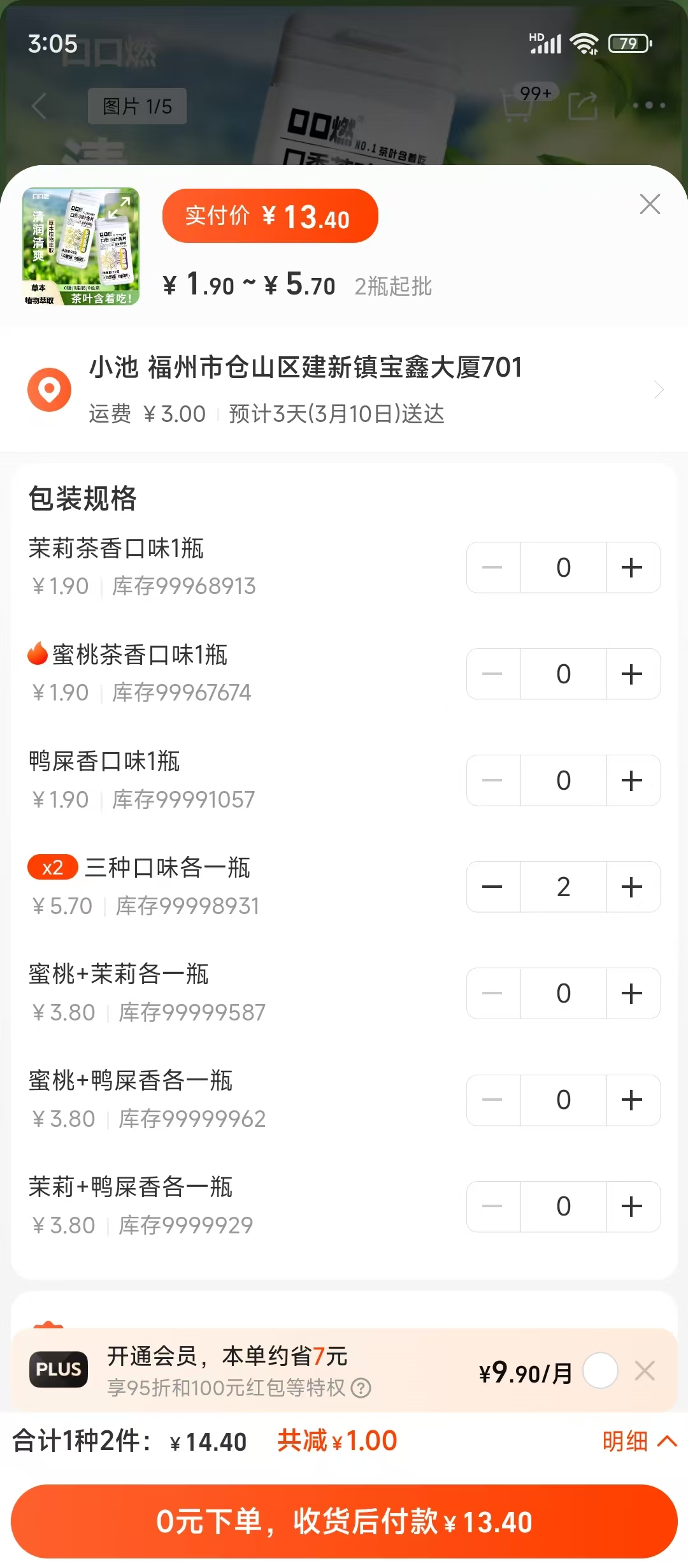Add one 蜜桃+茉莉各一瓶
This screenshot has height=1568, width=688.
coord(632,993)
